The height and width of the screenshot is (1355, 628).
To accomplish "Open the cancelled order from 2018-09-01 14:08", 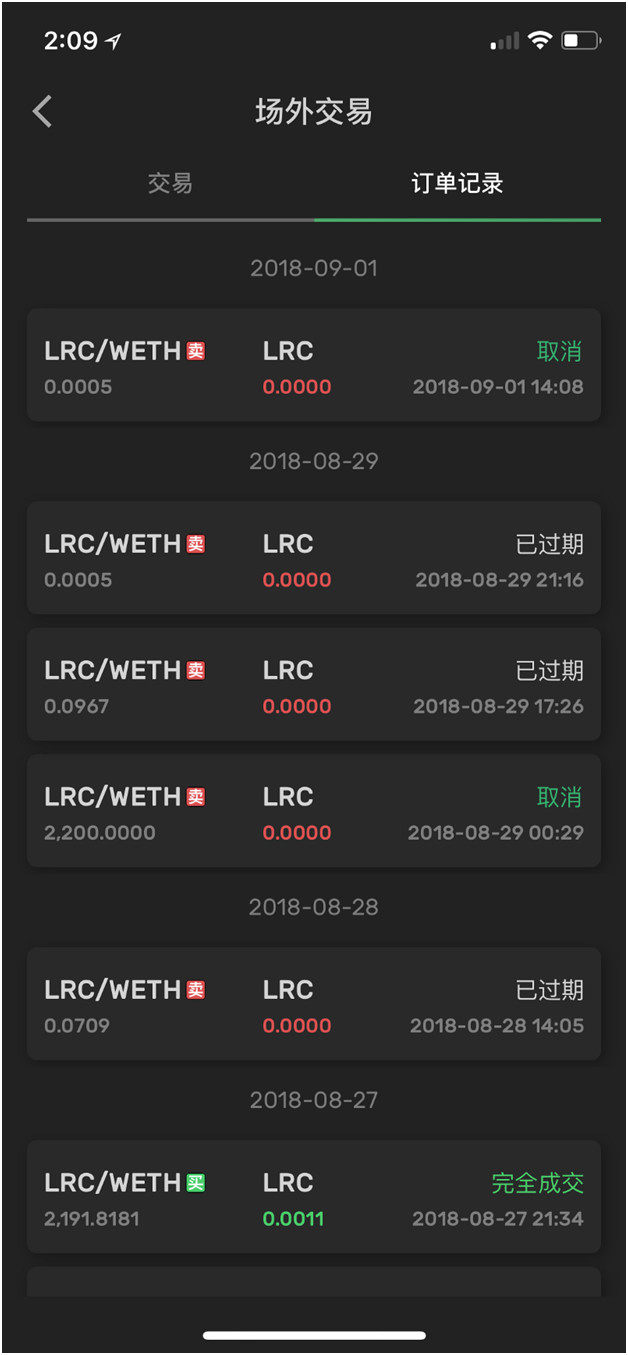I will pyautogui.click(x=314, y=365).
